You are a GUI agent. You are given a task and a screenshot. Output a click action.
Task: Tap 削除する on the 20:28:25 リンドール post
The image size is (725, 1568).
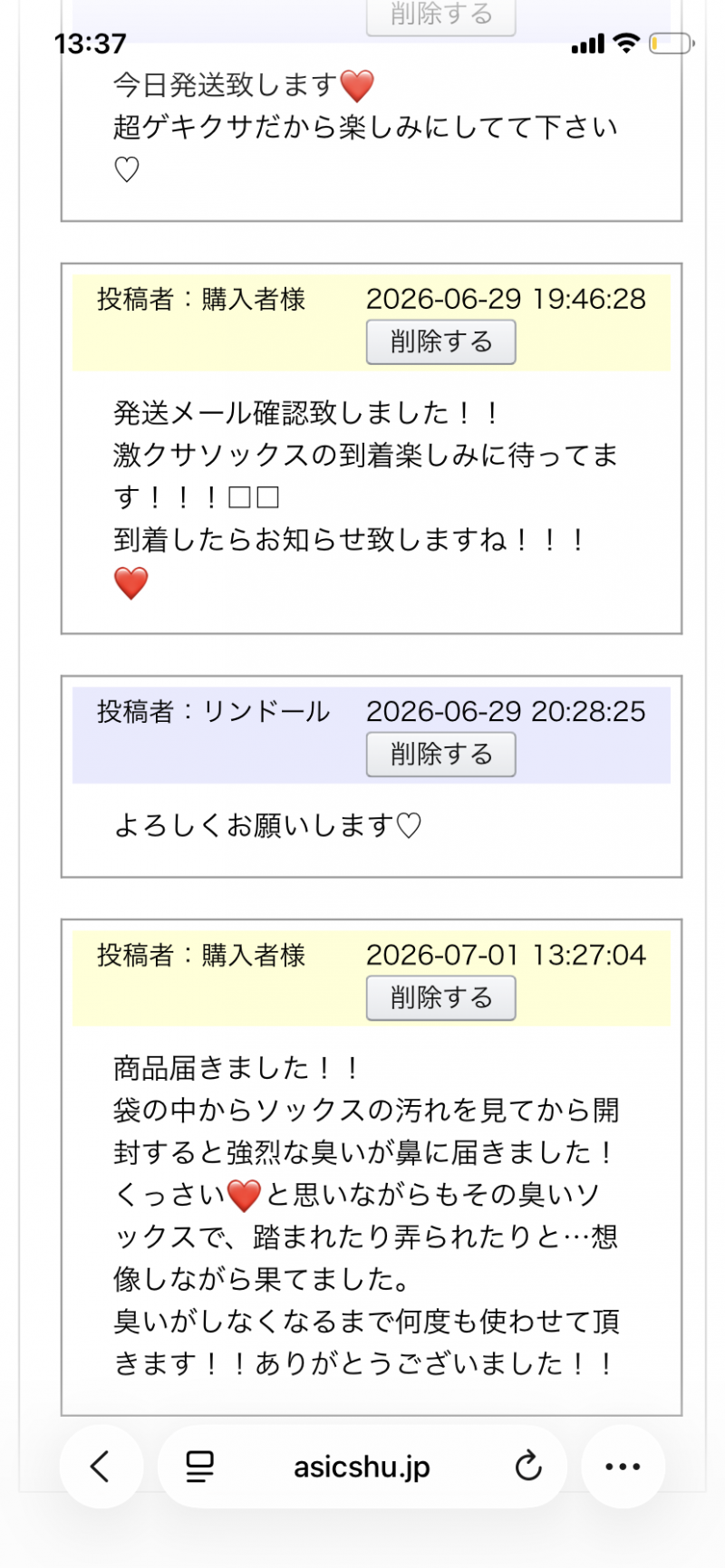coord(440,754)
